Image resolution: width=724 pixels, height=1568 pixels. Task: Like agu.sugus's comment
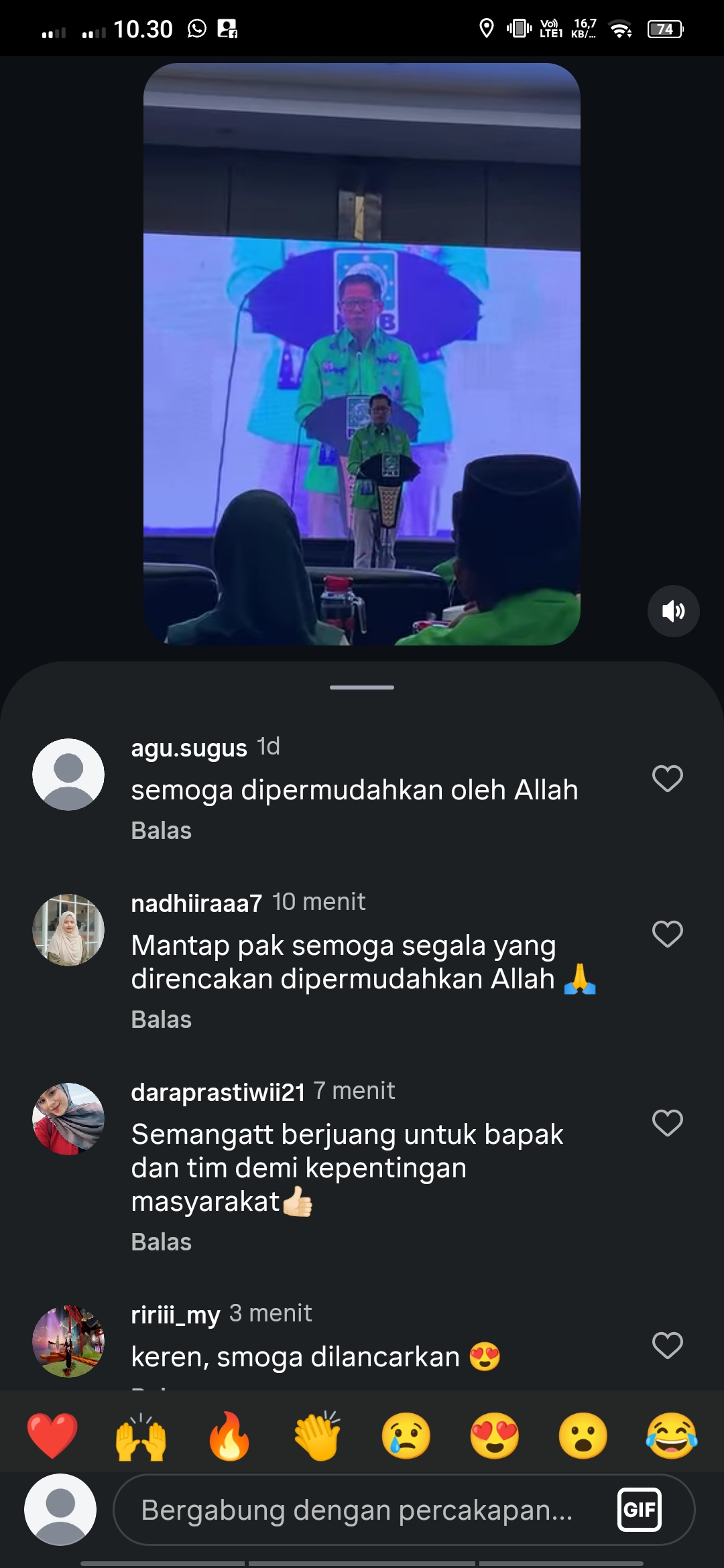668,779
